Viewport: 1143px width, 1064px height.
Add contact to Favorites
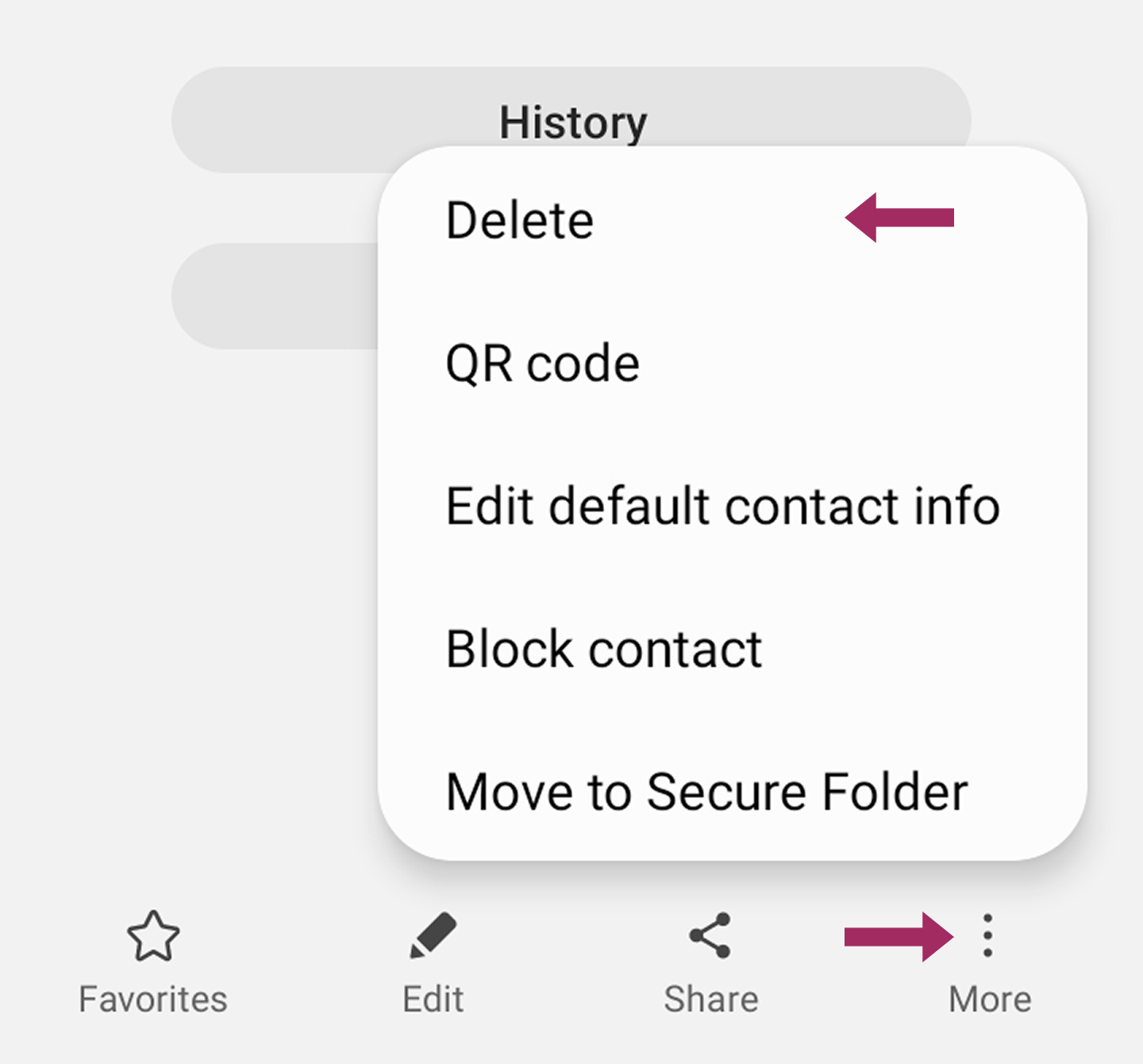(153, 962)
